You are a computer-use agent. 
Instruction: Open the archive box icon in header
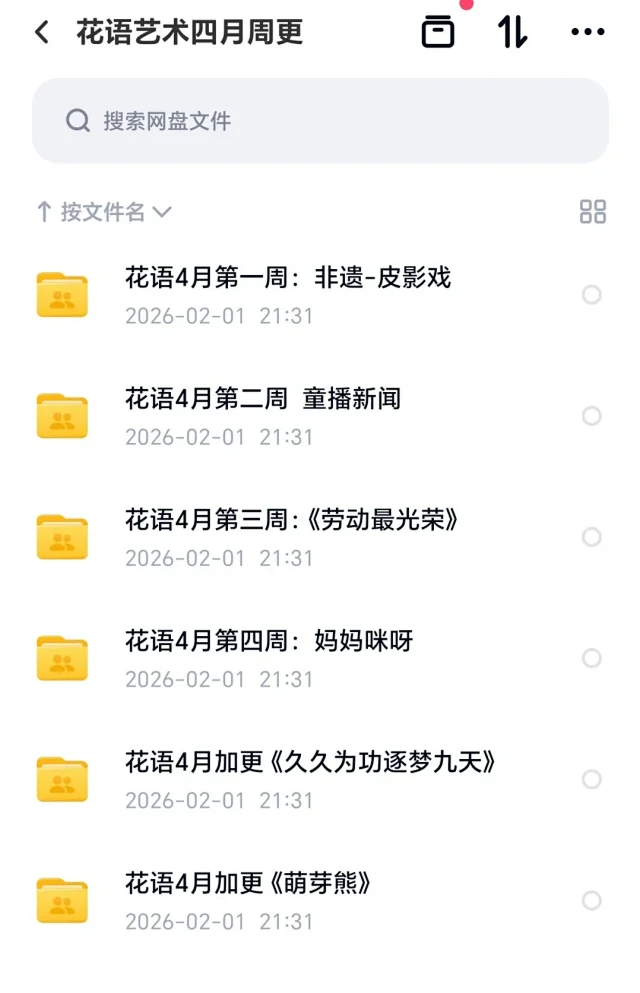pyautogui.click(x=438, y=32)
